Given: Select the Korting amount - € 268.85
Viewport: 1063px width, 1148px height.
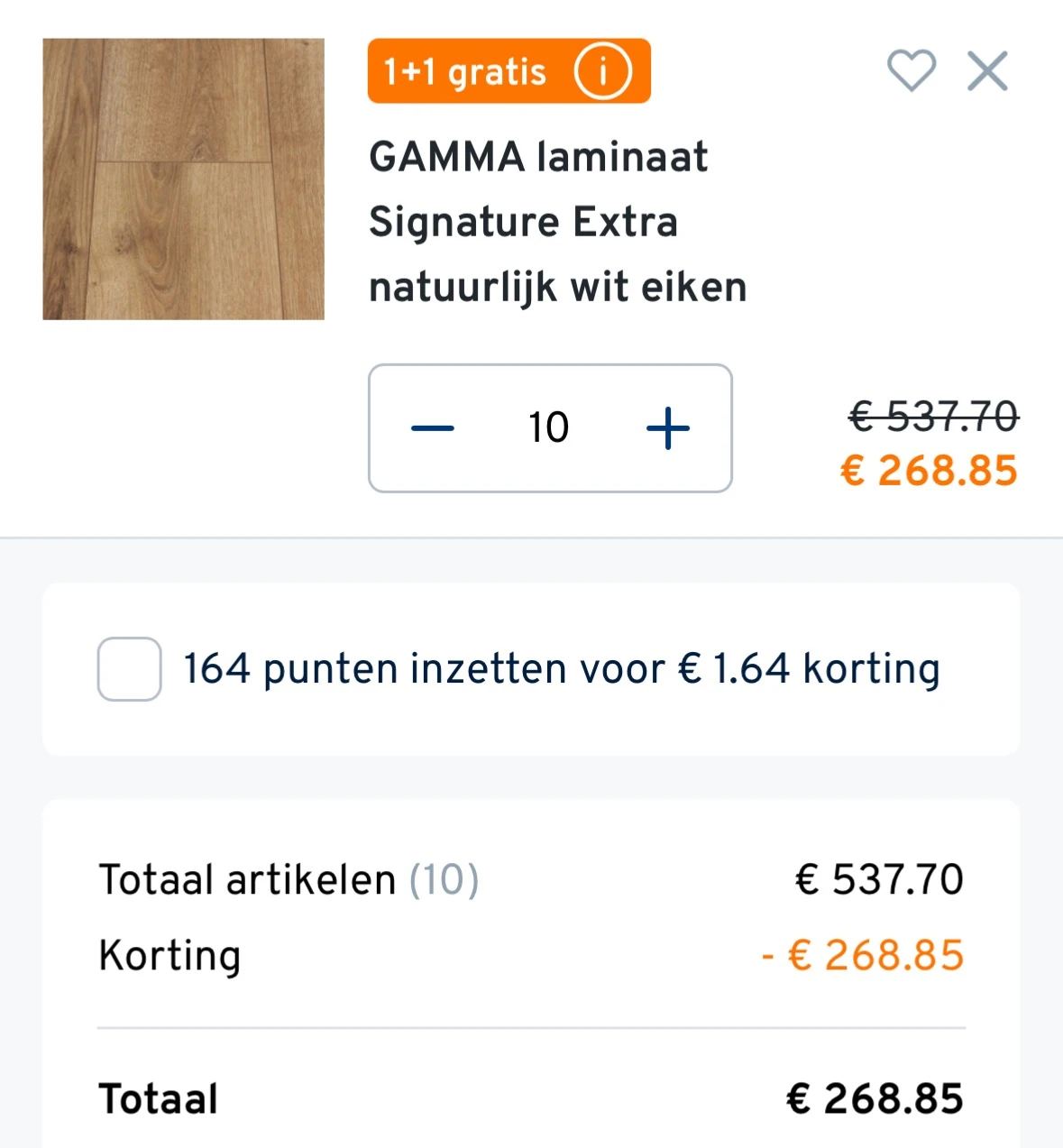Looking at the screenshot, I should click(863, 955).
